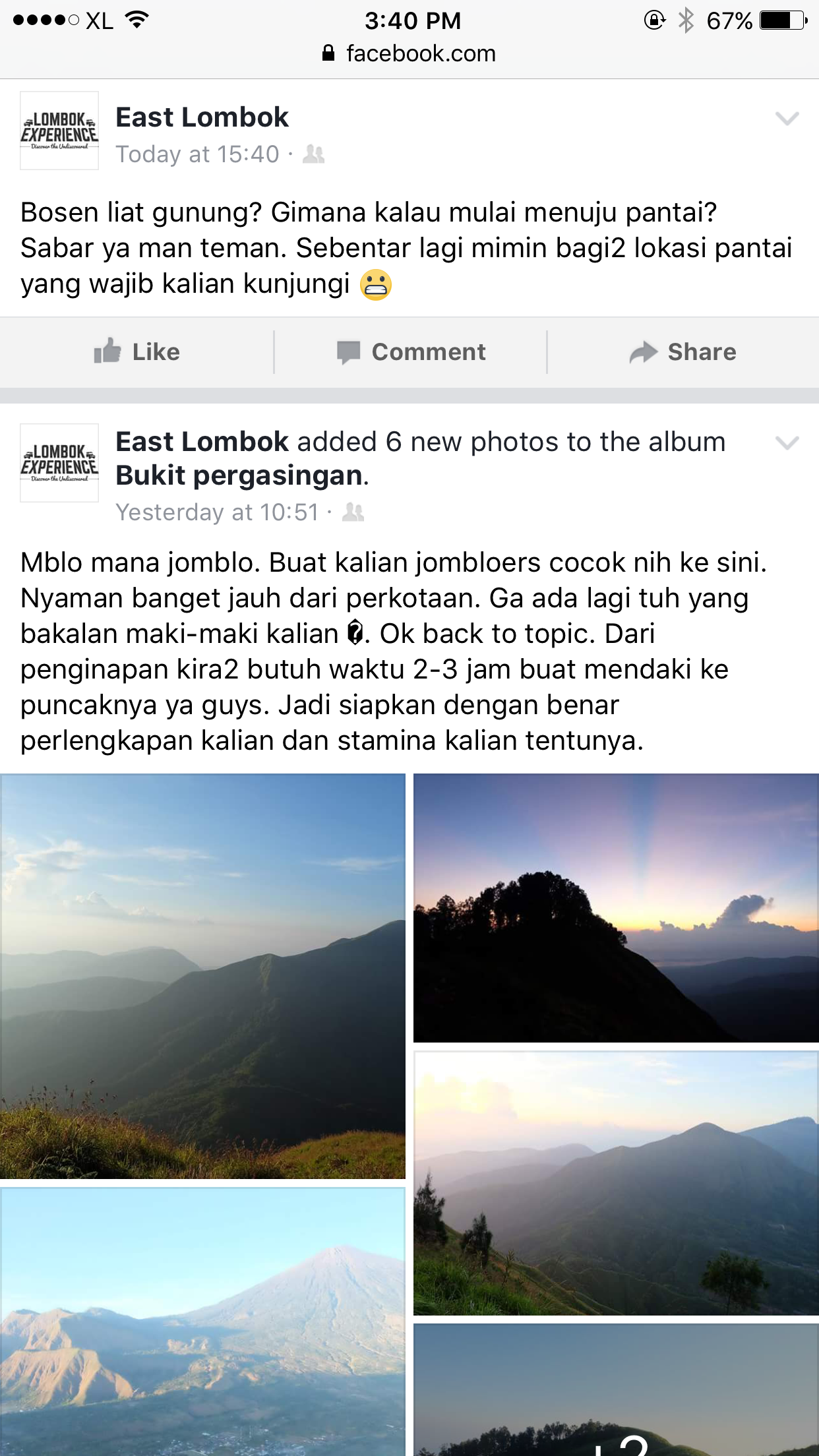The width and height of the screenshot is (819, 1456).
Task: Open the +2 more photos tile
Action: coord(616,1390)
